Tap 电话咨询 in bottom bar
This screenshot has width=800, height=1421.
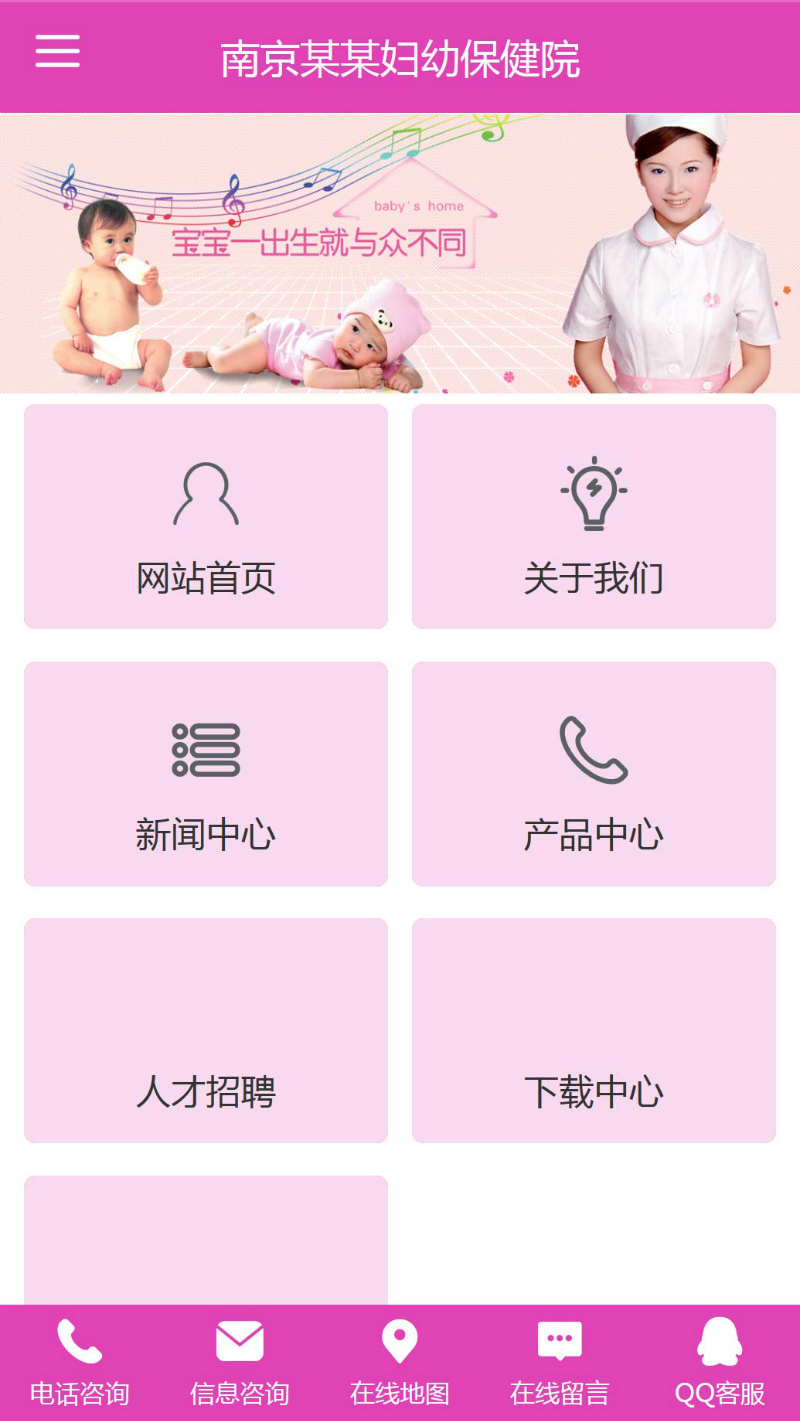pos(80,1362)
